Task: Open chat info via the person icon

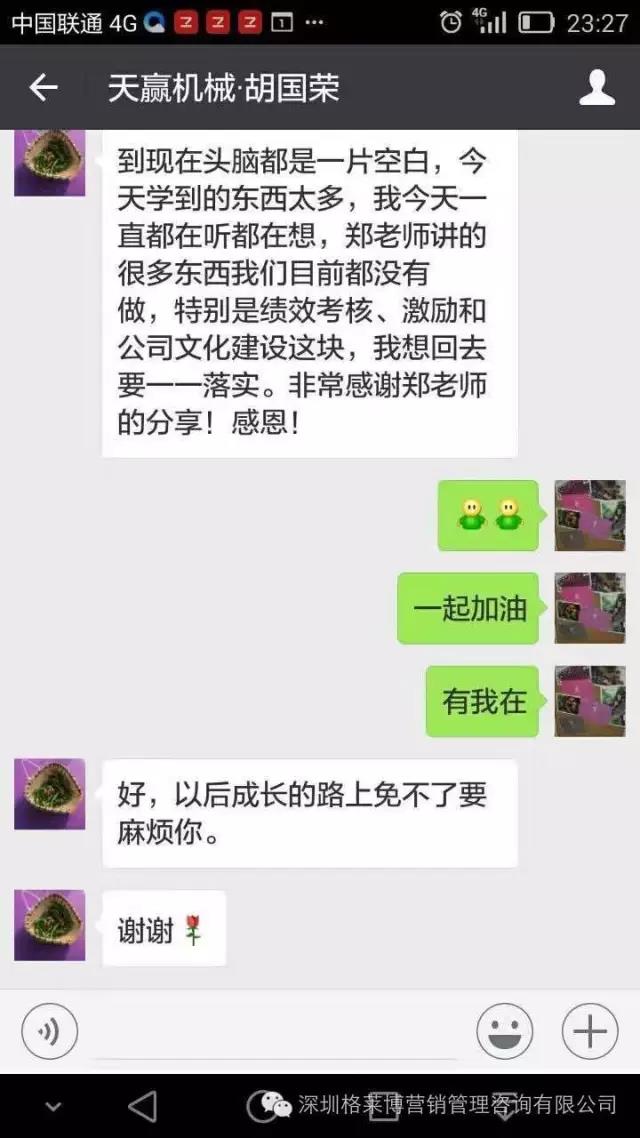Action: [x=597, y=88]
